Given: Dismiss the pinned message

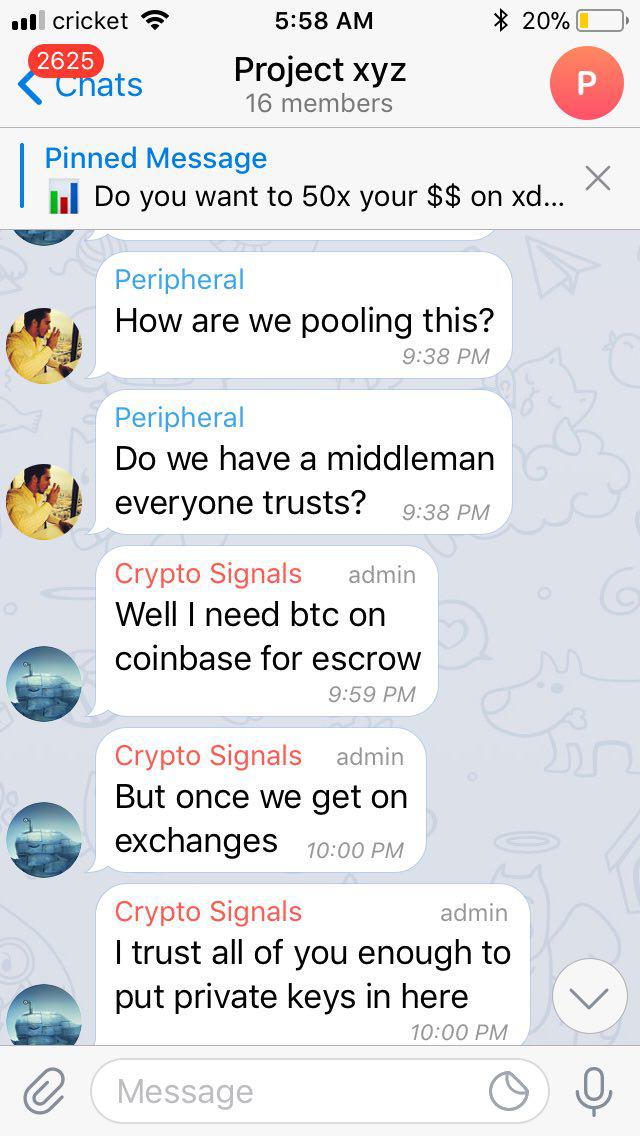Looking at the screenshot, I should (x=597, y=179).
